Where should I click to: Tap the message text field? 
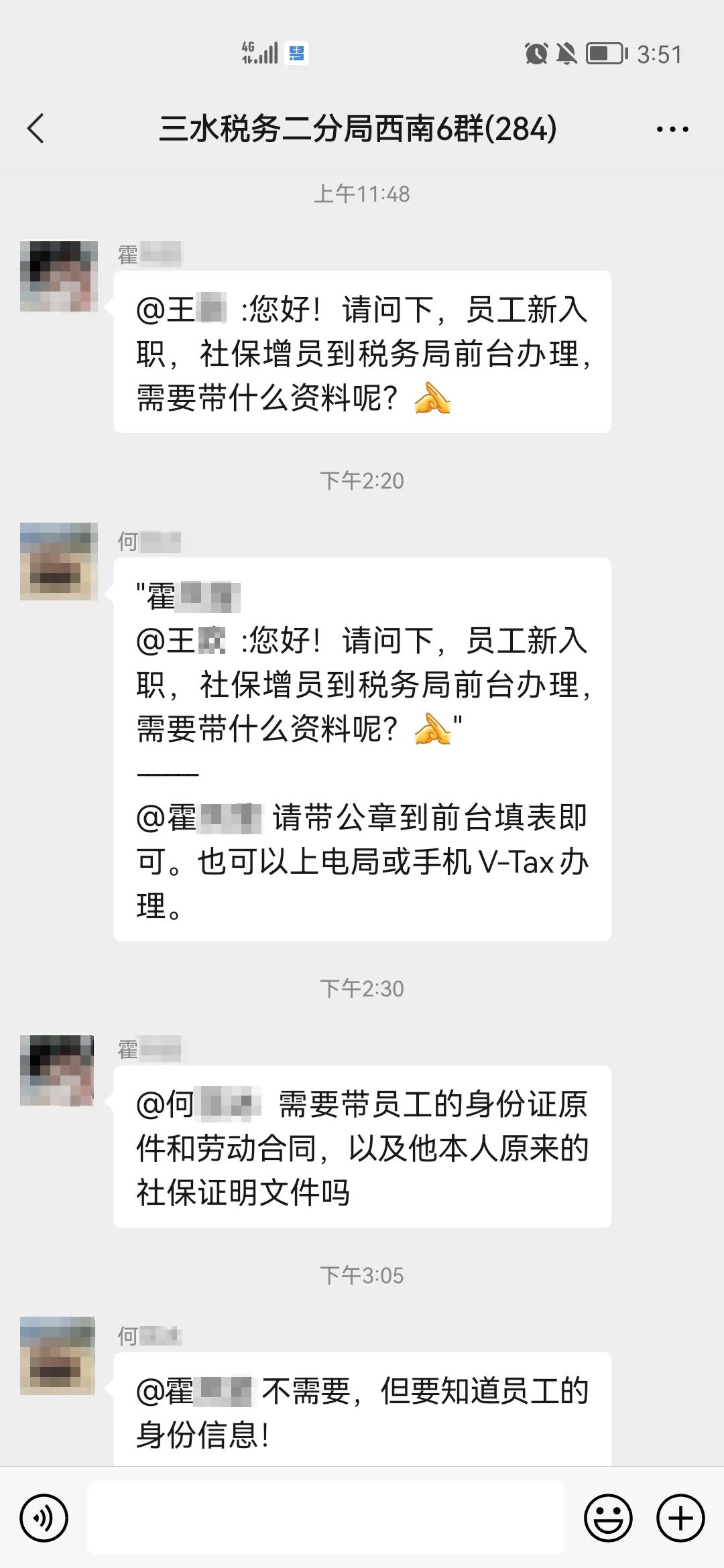(x=326, y=1518)
